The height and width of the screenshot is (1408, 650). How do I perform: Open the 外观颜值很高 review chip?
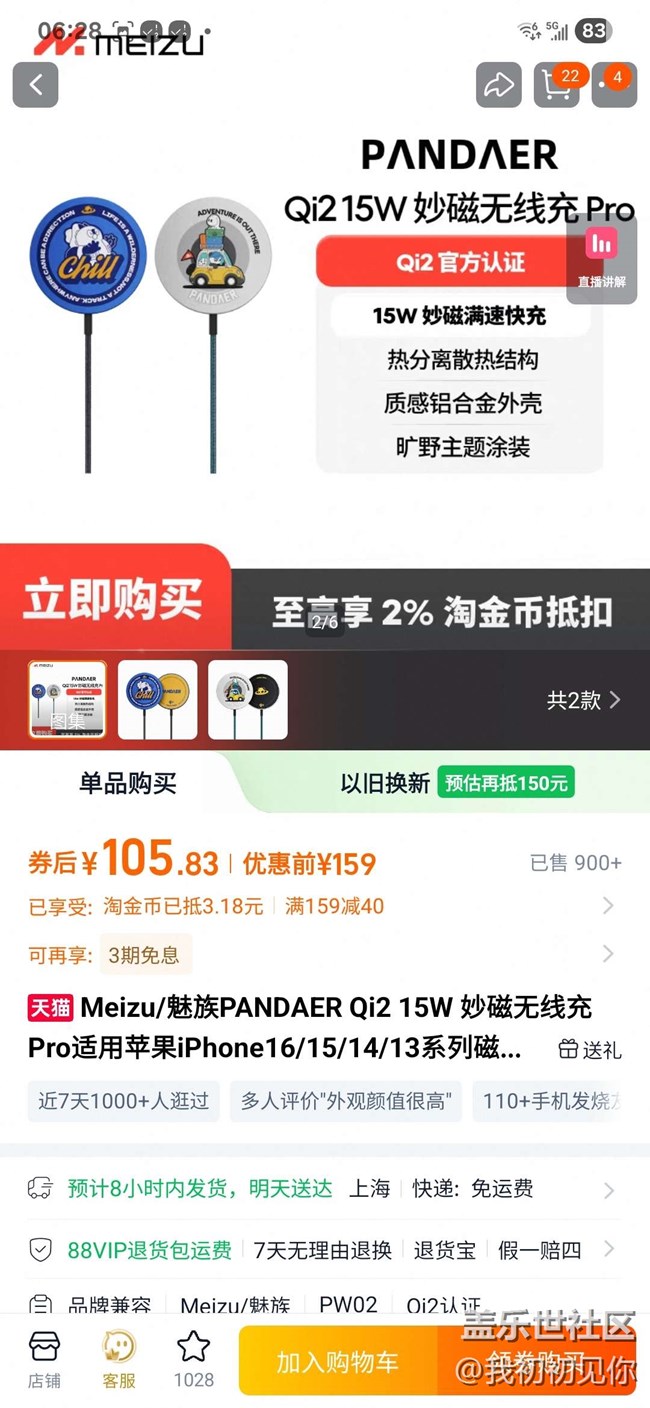tap(346, 1101)
